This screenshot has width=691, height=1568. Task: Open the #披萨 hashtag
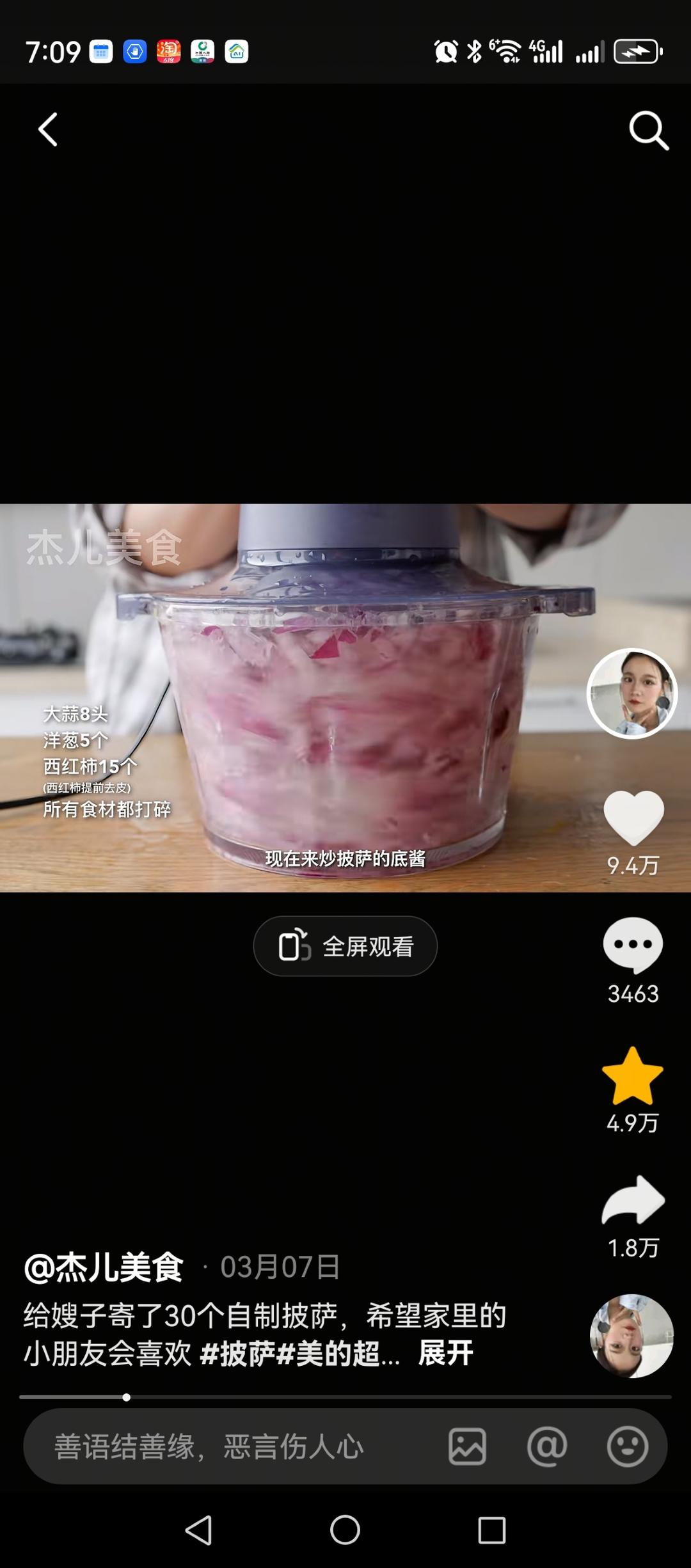click(x=237, y=1353)
